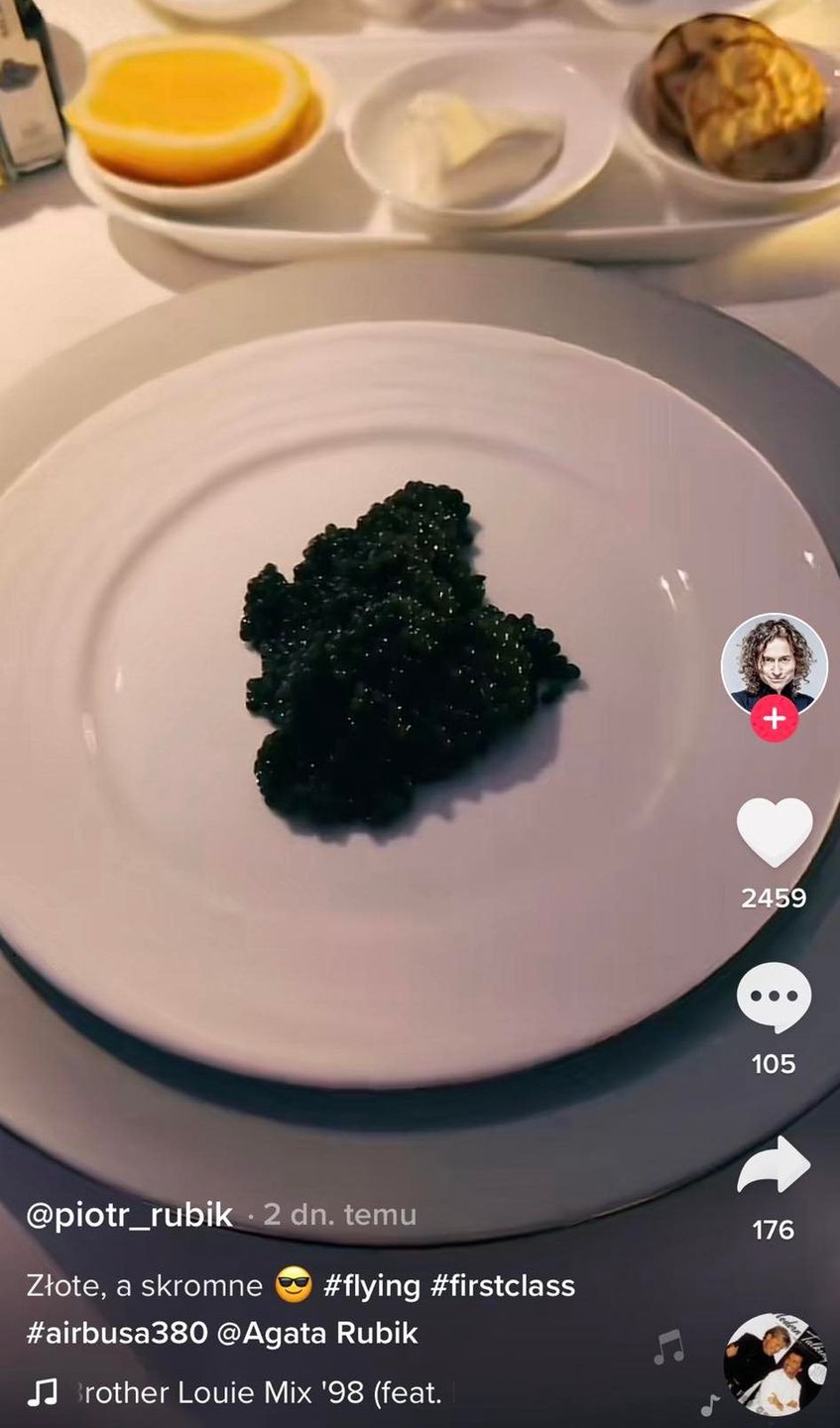The height and width of the screenshot is (1428, 840).
Task: Open the comments bubble
Action: click(x=774, y=998)
